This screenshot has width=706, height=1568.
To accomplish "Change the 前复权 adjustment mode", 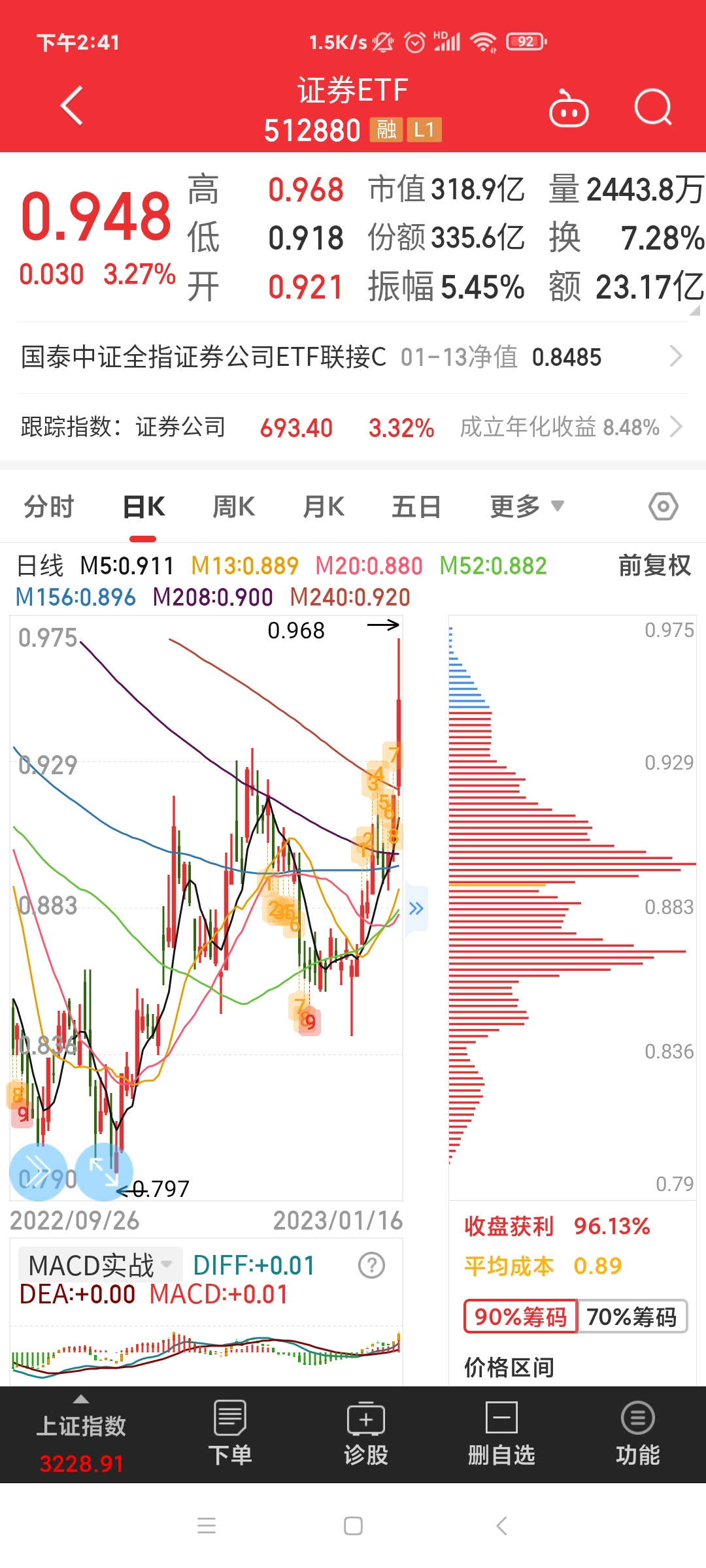I will (x=654, y=565).
